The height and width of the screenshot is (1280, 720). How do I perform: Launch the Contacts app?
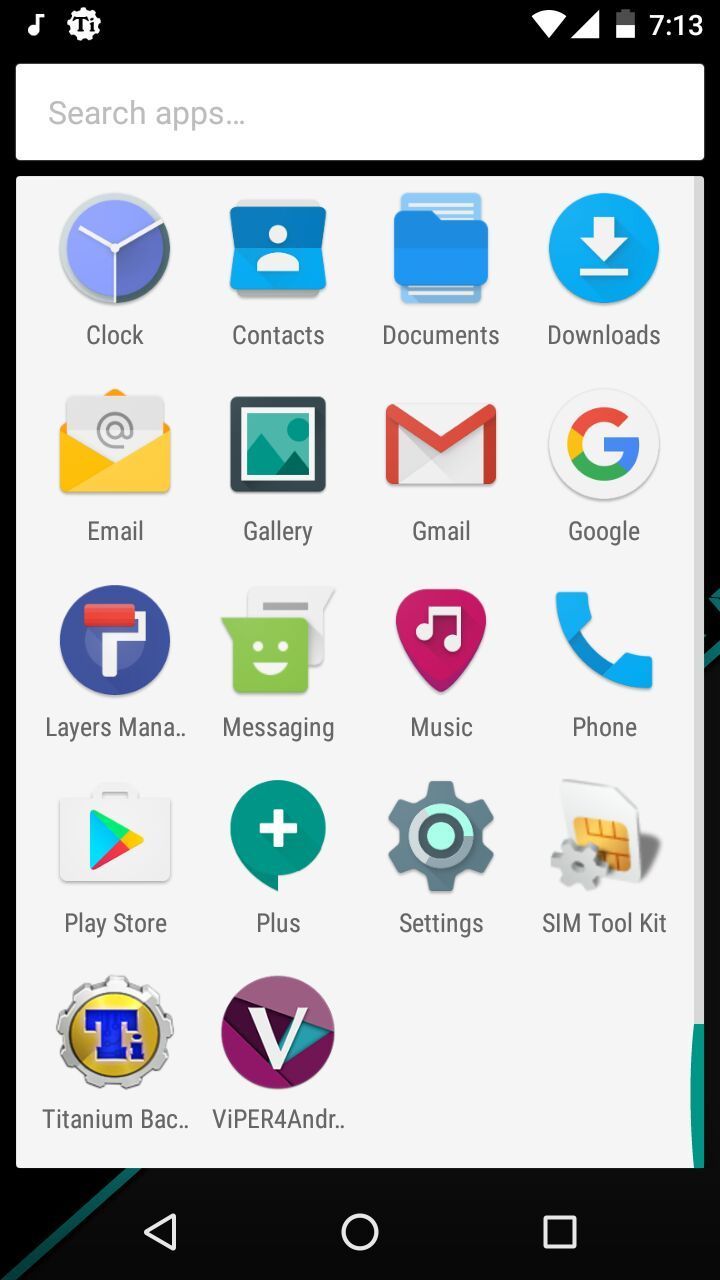tap(278, 248)
